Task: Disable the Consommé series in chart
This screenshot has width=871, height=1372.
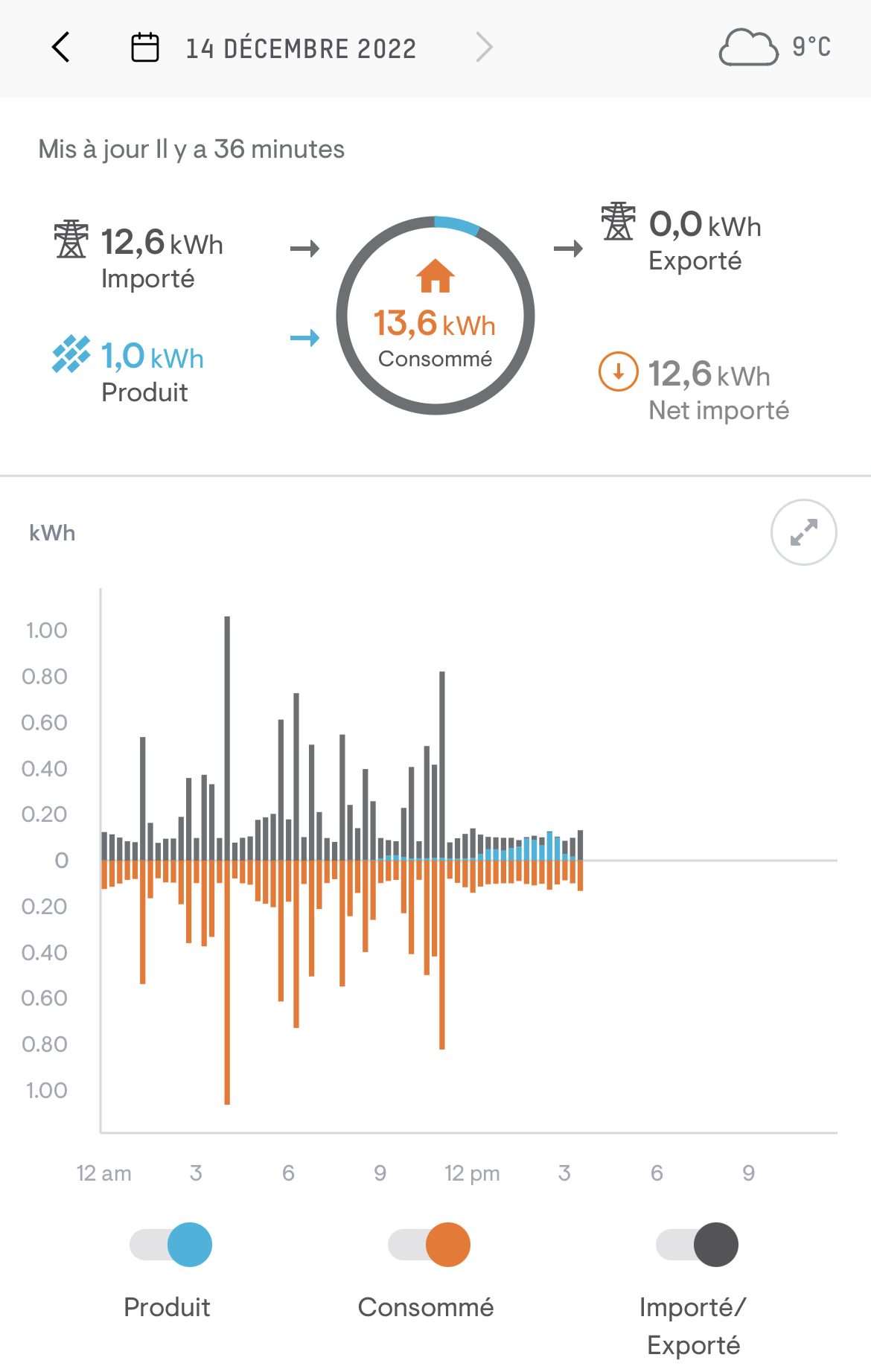Action: click(430, 1245)
